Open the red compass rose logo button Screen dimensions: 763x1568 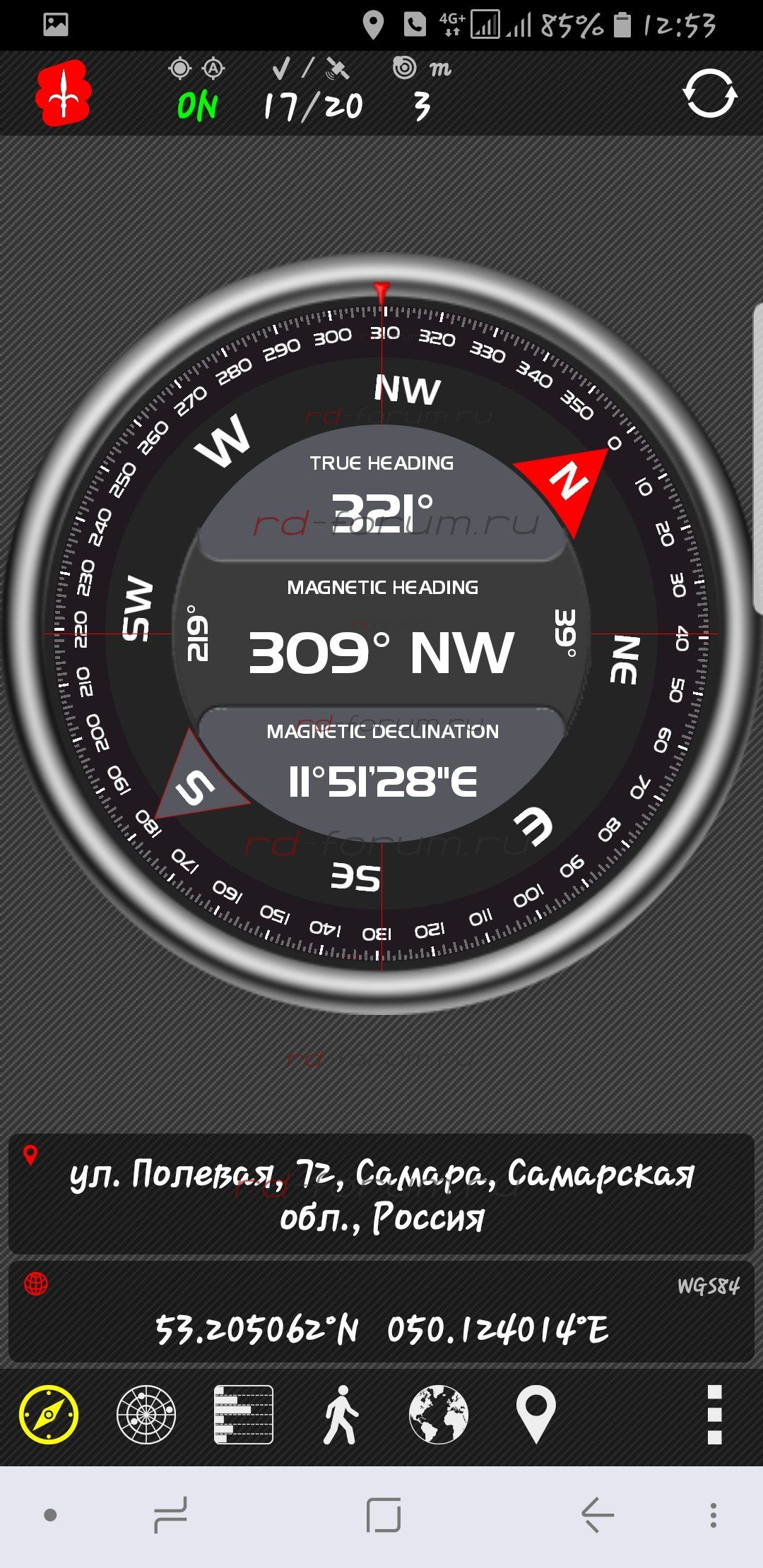click(64, 93)
